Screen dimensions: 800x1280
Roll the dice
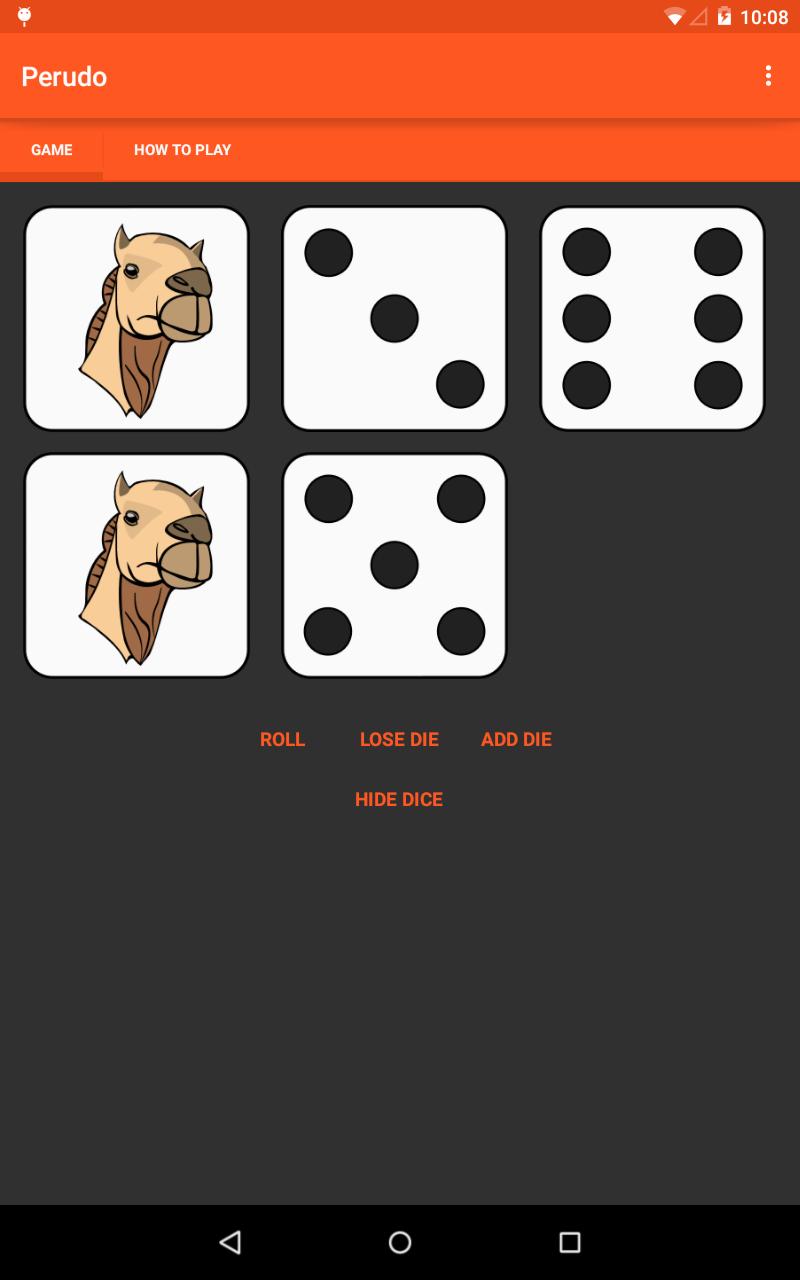[x=282, y=739]
